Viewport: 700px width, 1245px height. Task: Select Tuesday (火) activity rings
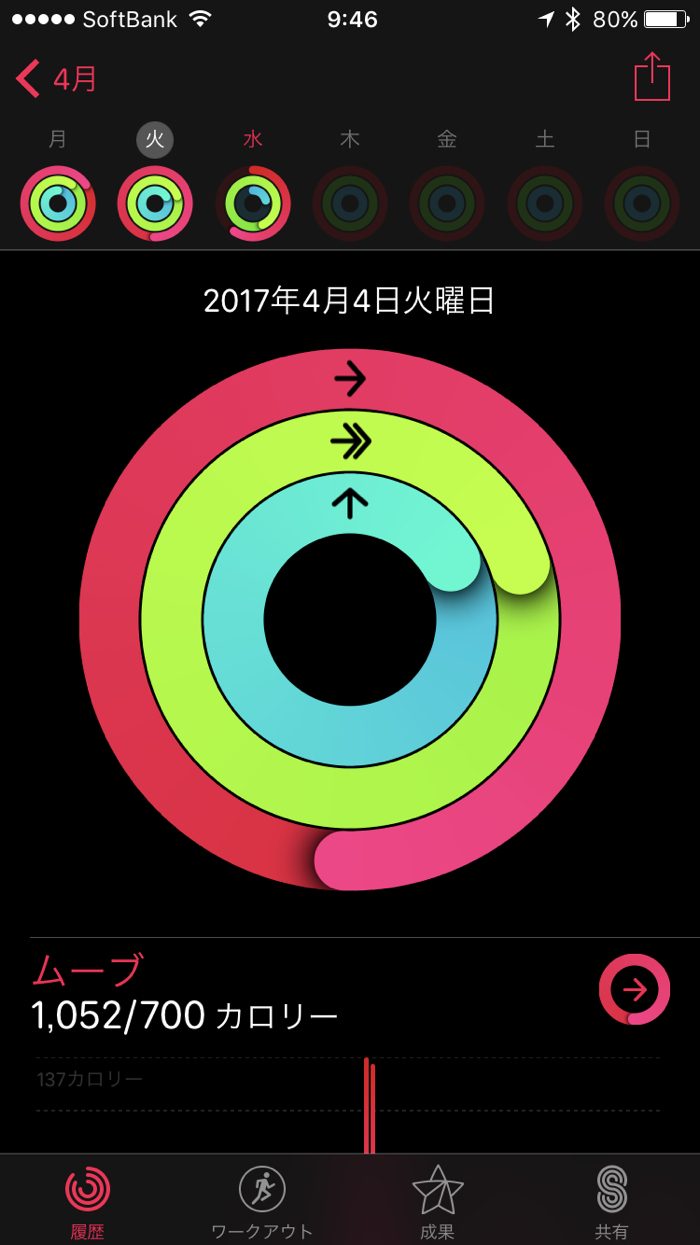[x=155, y=203]
